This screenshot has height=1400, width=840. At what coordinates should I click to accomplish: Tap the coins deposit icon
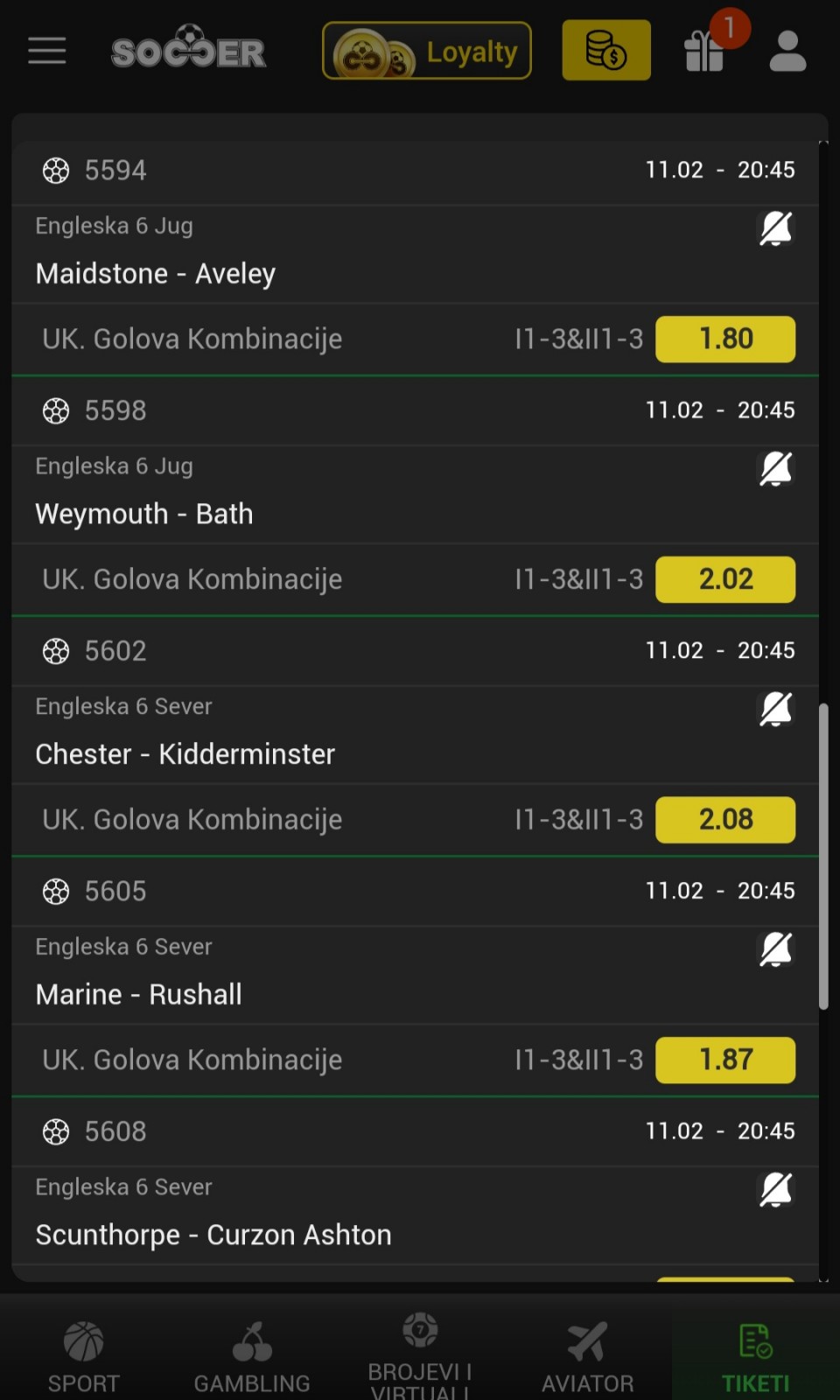(x=606, y=50)
